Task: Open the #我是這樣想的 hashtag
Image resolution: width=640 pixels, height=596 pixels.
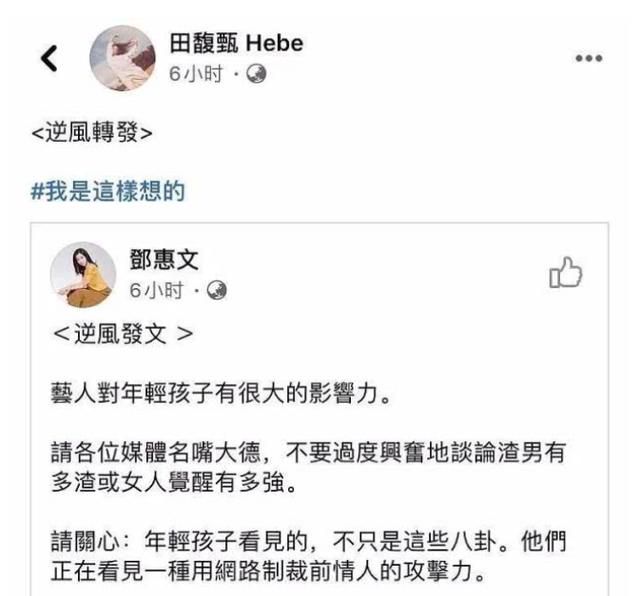Action: [108, 190]
